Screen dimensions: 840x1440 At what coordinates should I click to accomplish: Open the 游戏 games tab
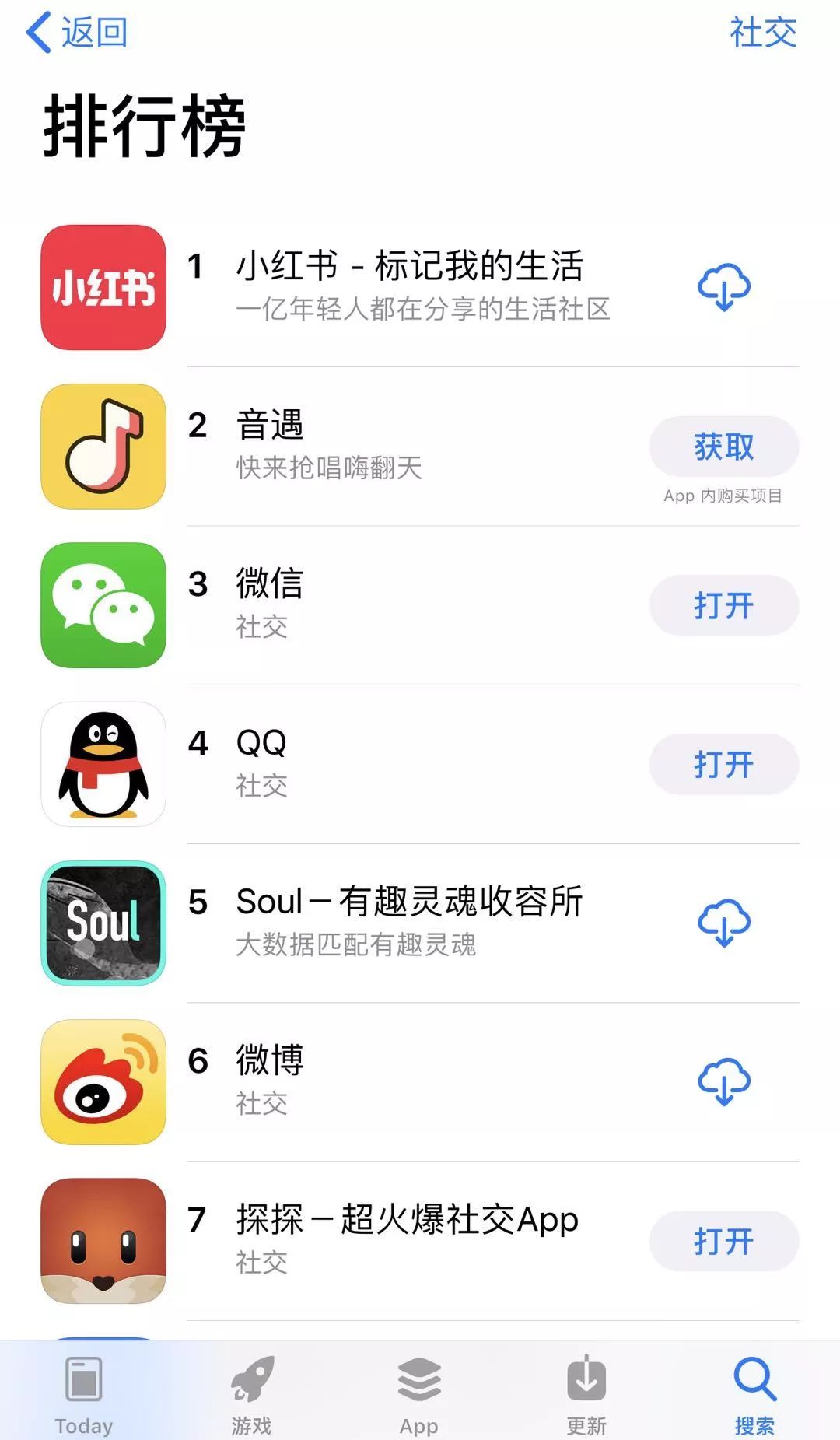pyautogui.click(x=252, y=1393)
